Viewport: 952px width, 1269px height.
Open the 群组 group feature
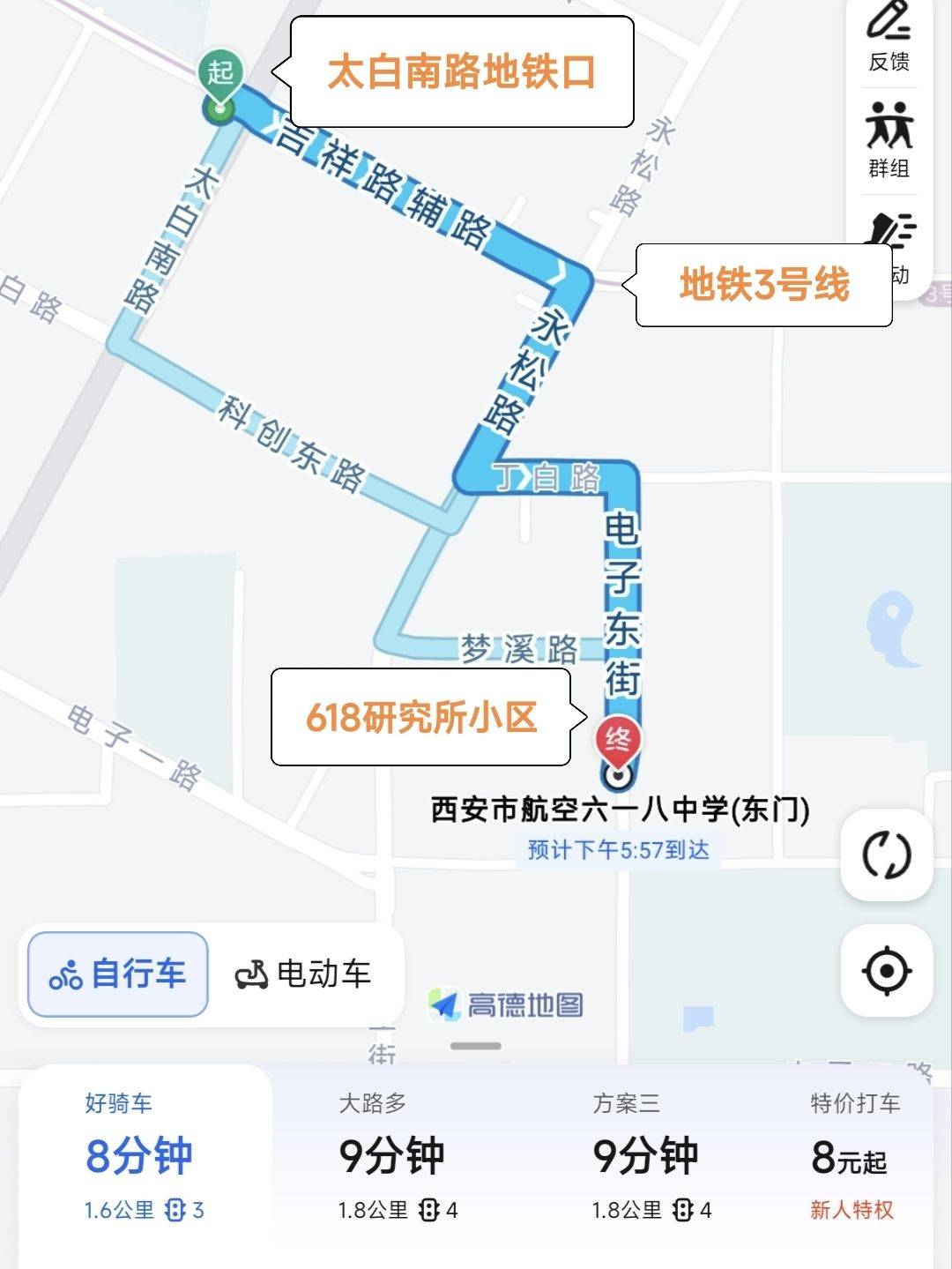click(x=889, y=139)
